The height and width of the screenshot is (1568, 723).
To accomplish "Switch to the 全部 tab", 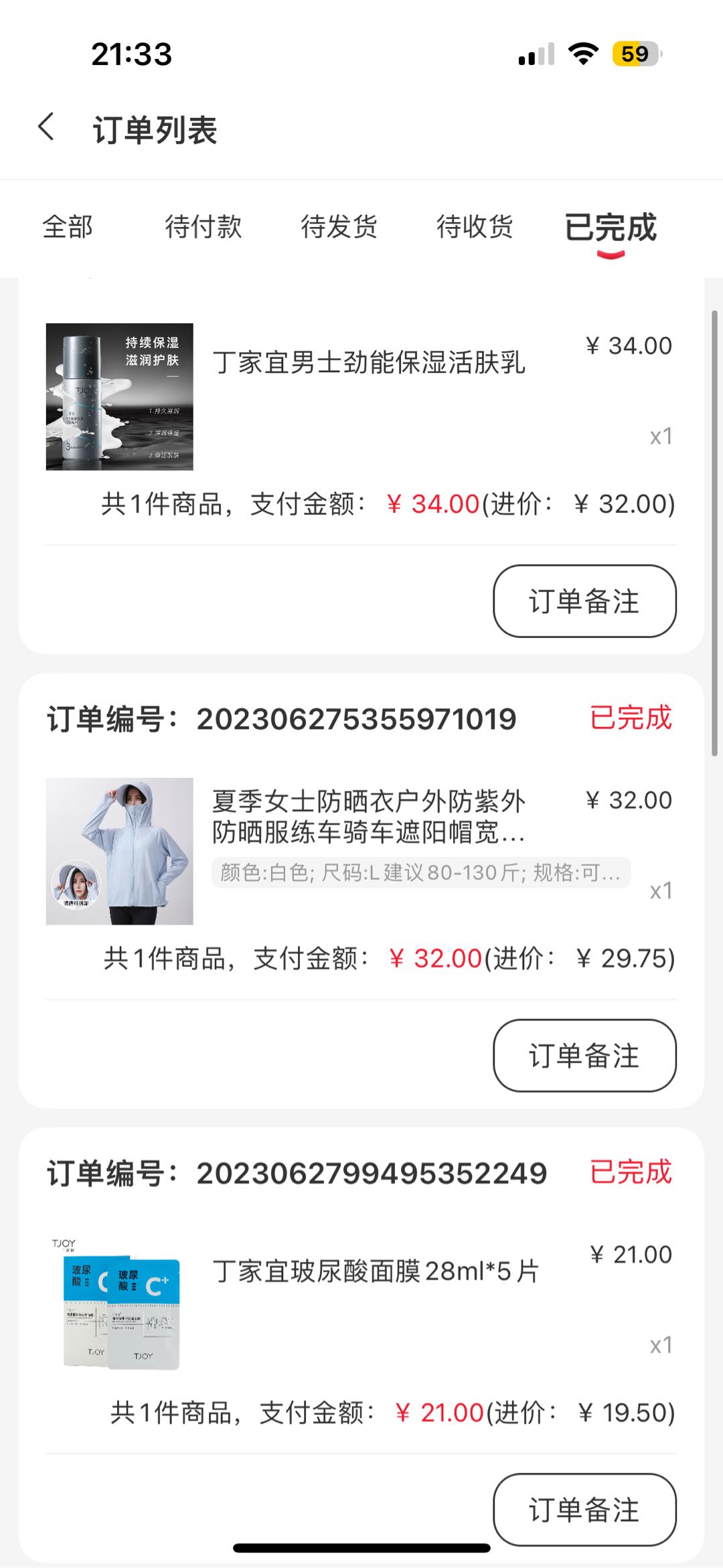I will click(x=68, y=227).
